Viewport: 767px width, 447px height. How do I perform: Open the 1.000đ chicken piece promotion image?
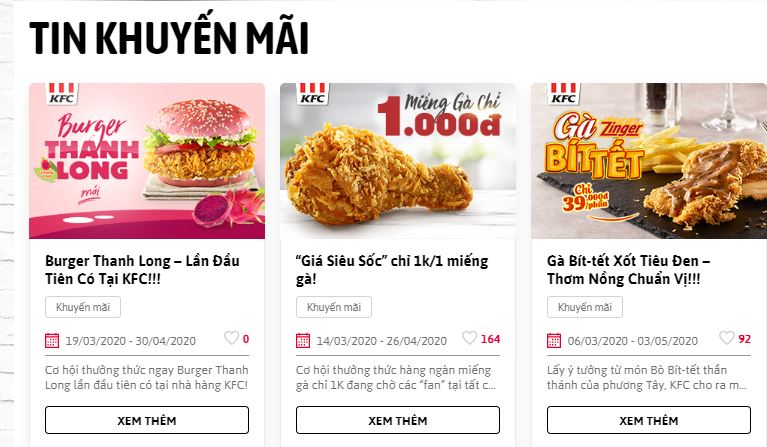398,161
